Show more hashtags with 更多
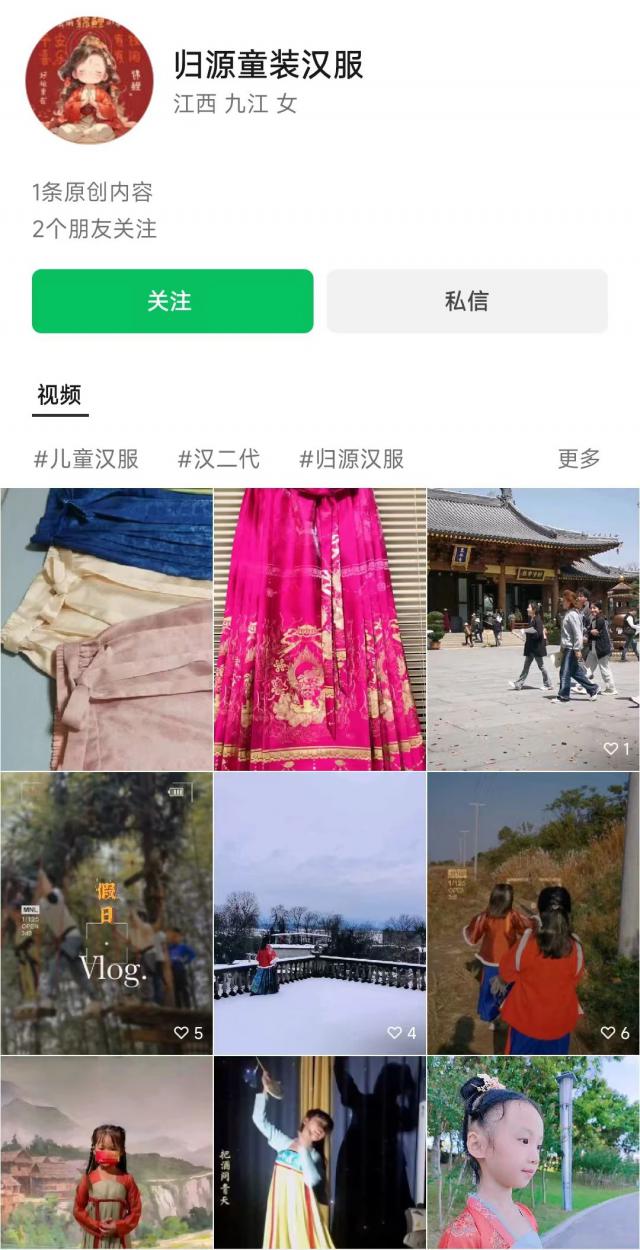Viewport: 640px width, 1250px height. [x=579, y=459]
